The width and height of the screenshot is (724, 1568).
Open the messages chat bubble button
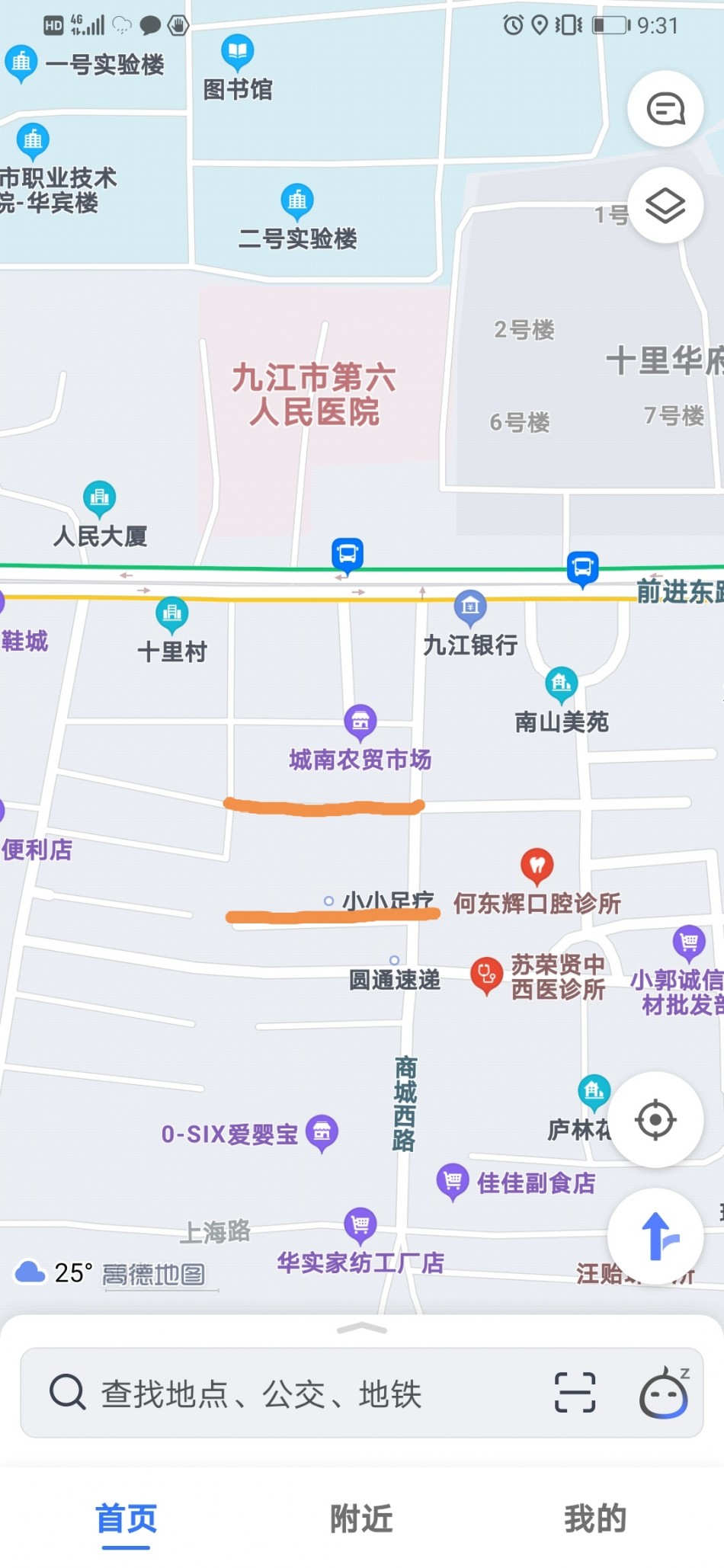(x=665, y=109)
